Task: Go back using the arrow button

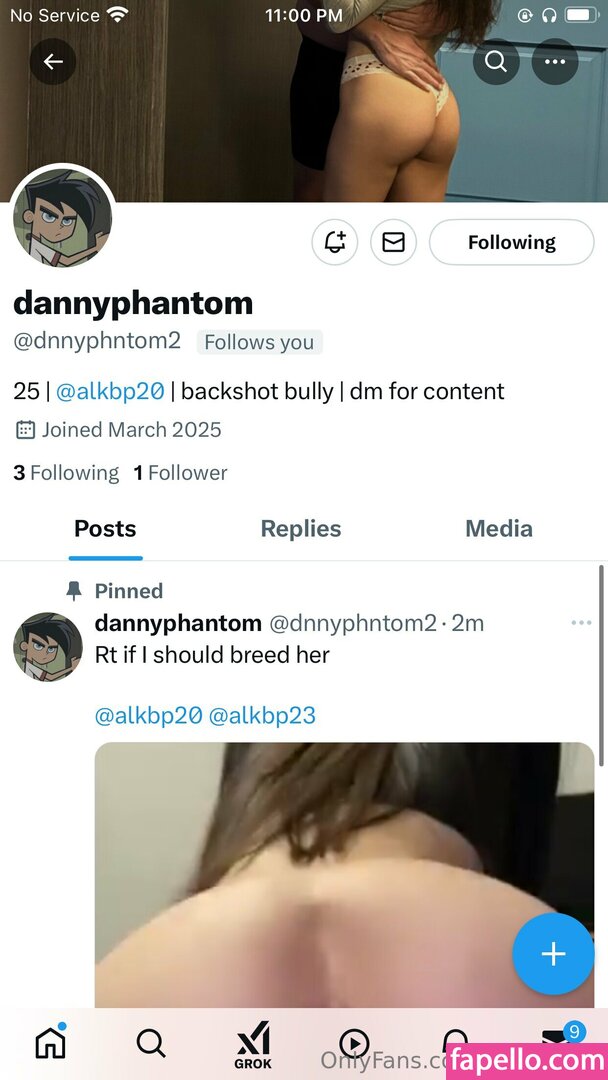Action: [53, 62]
